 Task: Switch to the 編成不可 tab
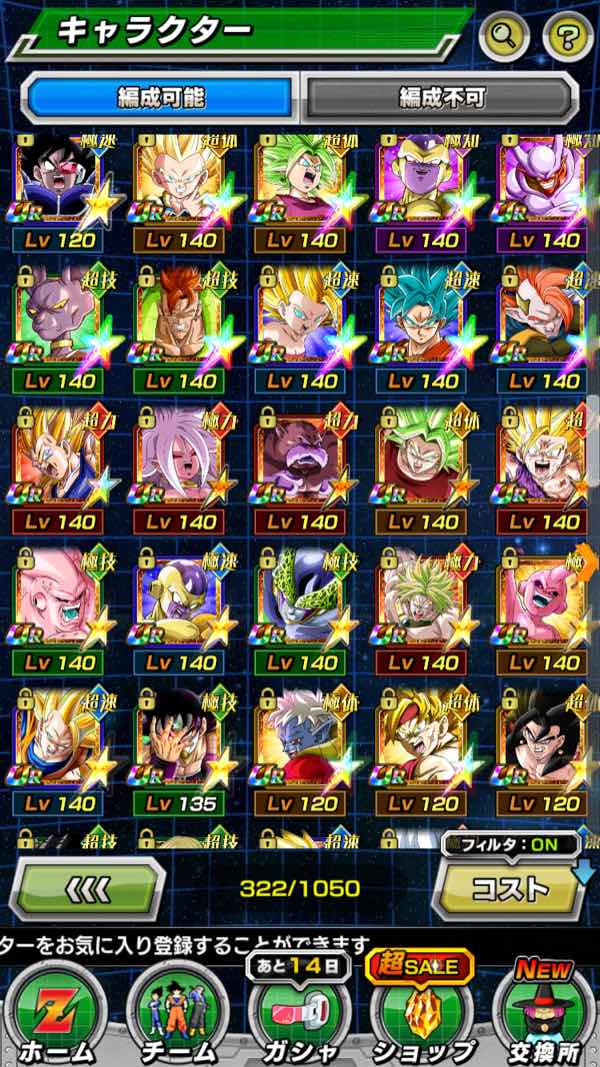(x=441, y=97)
